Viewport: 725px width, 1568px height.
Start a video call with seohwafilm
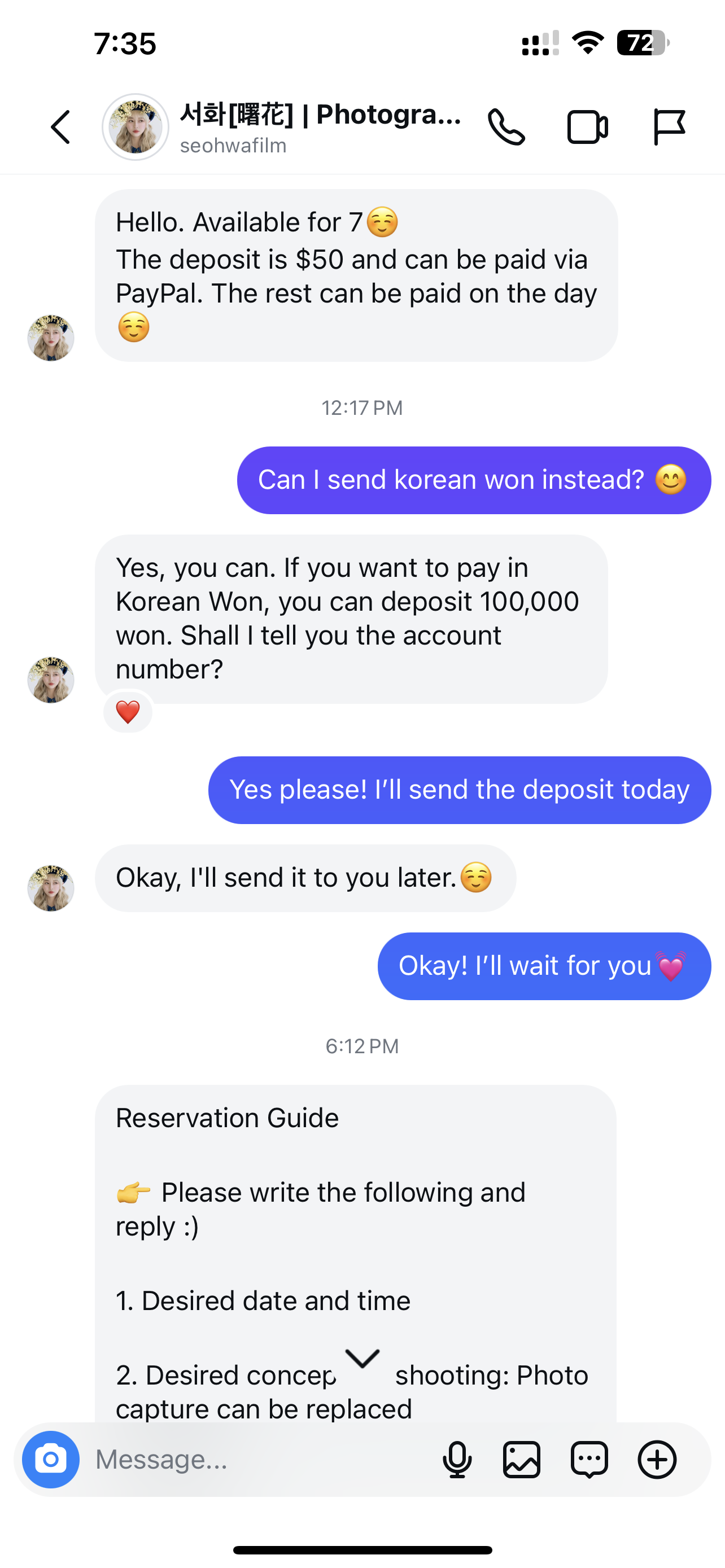point(587,126)
